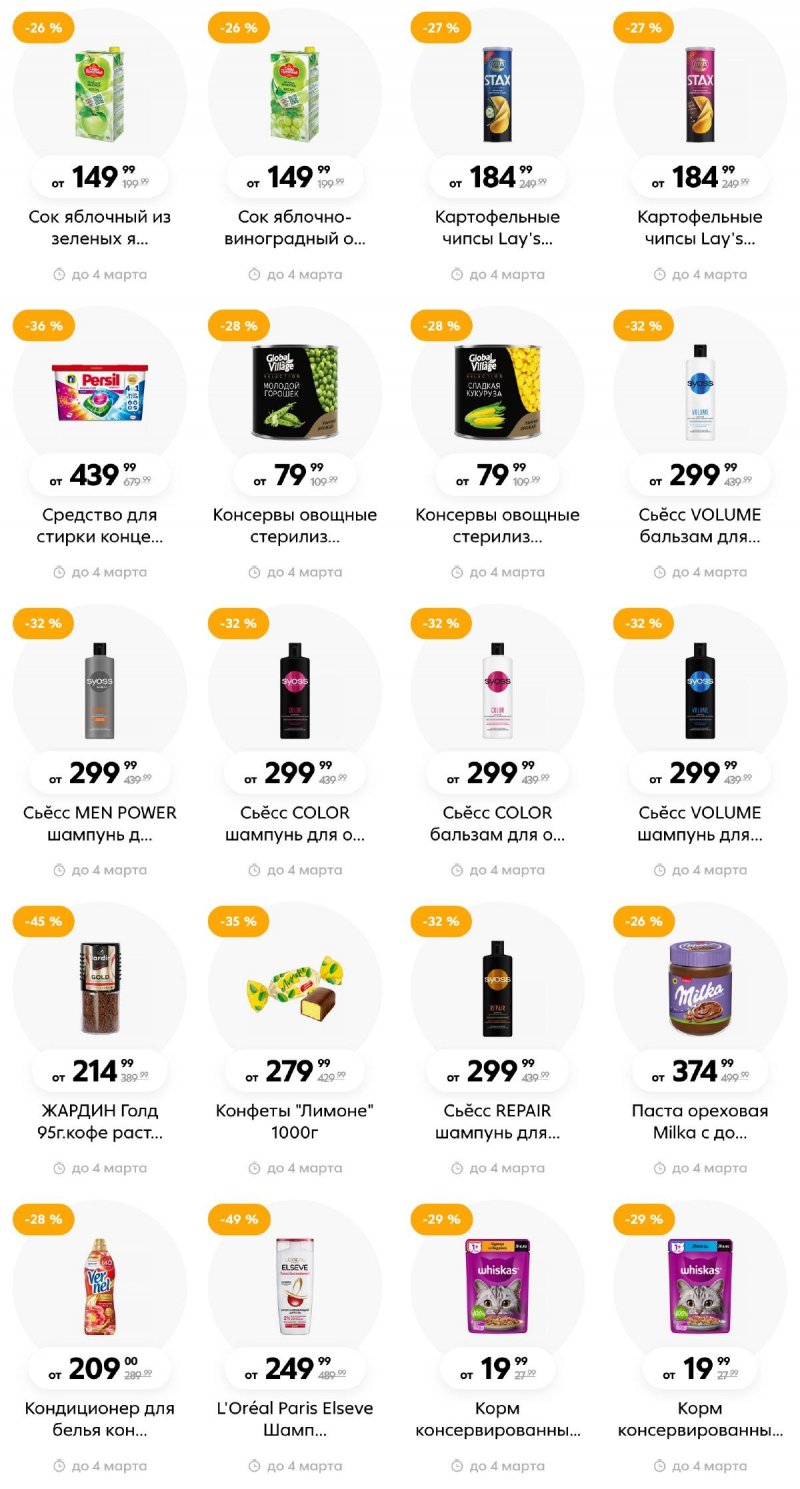Open Global Village молодой горошек card

295,392
